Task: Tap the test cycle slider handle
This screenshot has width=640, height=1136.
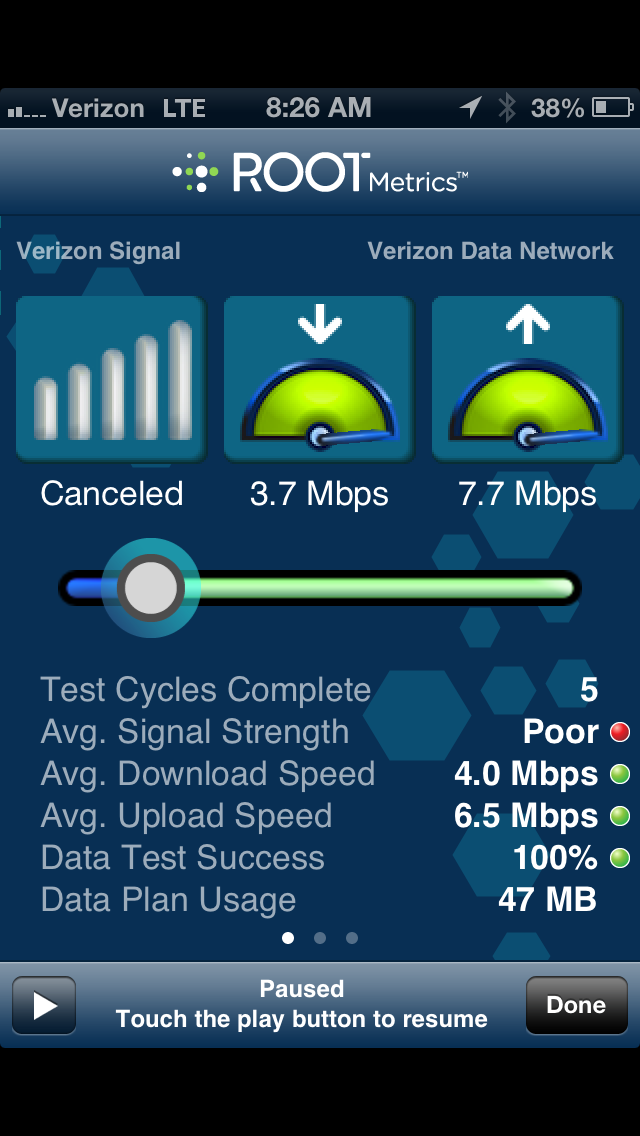Action: coord(151,588)
